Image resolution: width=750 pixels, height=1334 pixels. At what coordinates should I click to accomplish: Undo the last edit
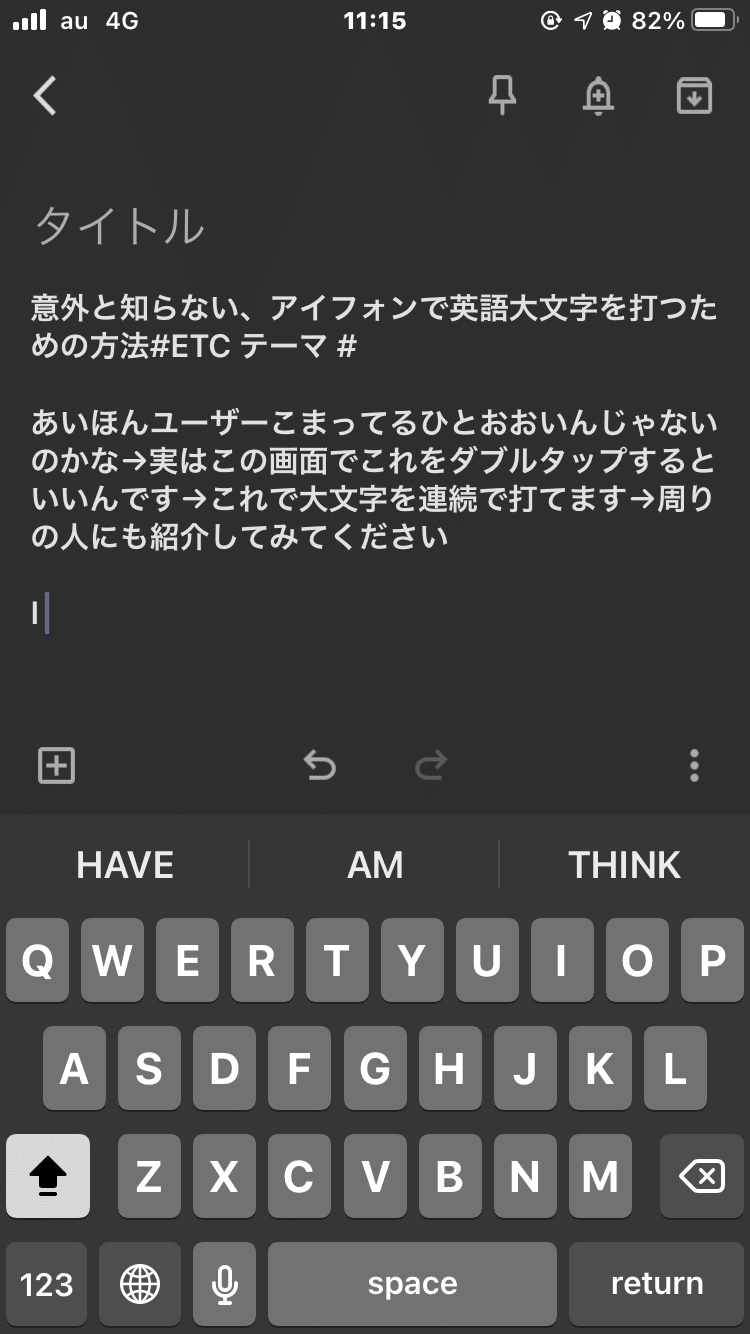point(319,766)
